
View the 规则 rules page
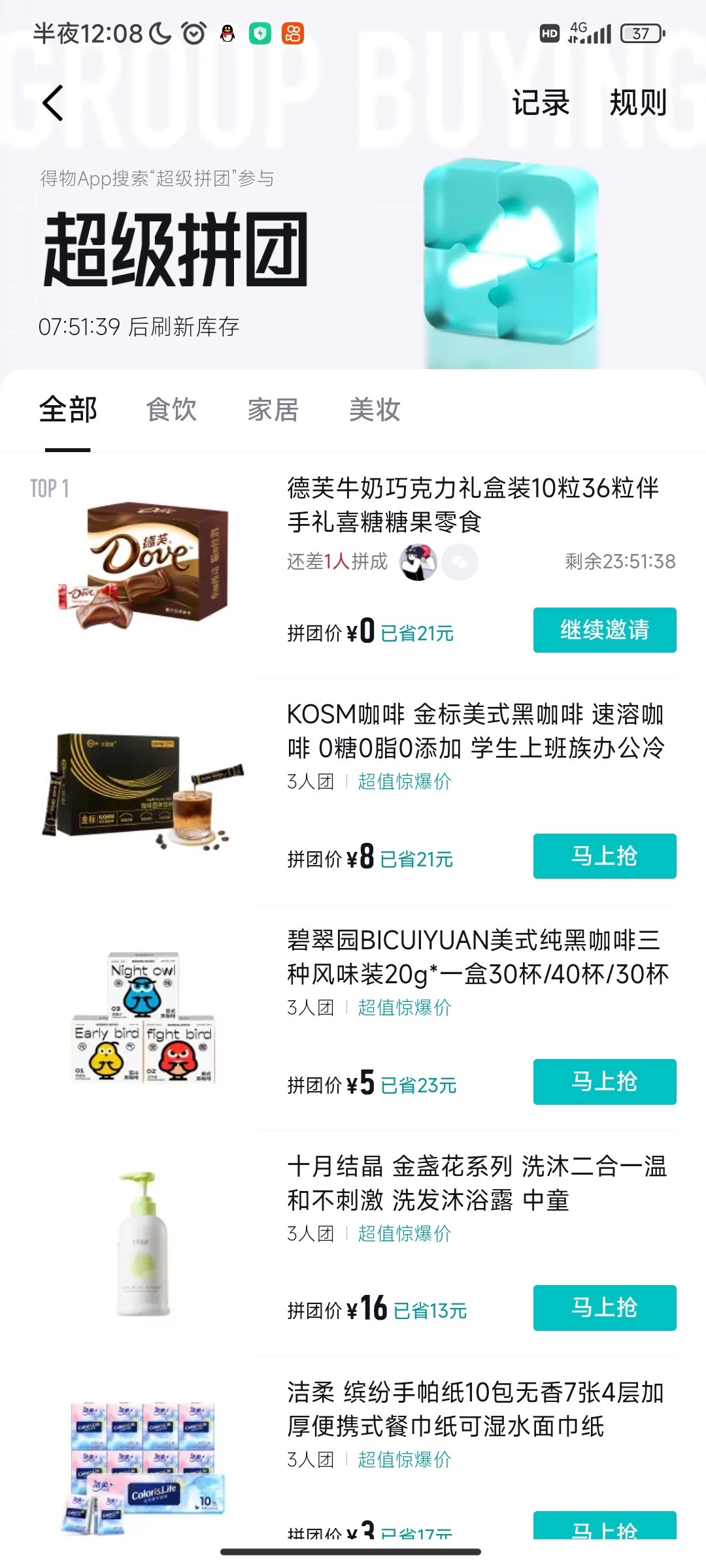[637, 103]
